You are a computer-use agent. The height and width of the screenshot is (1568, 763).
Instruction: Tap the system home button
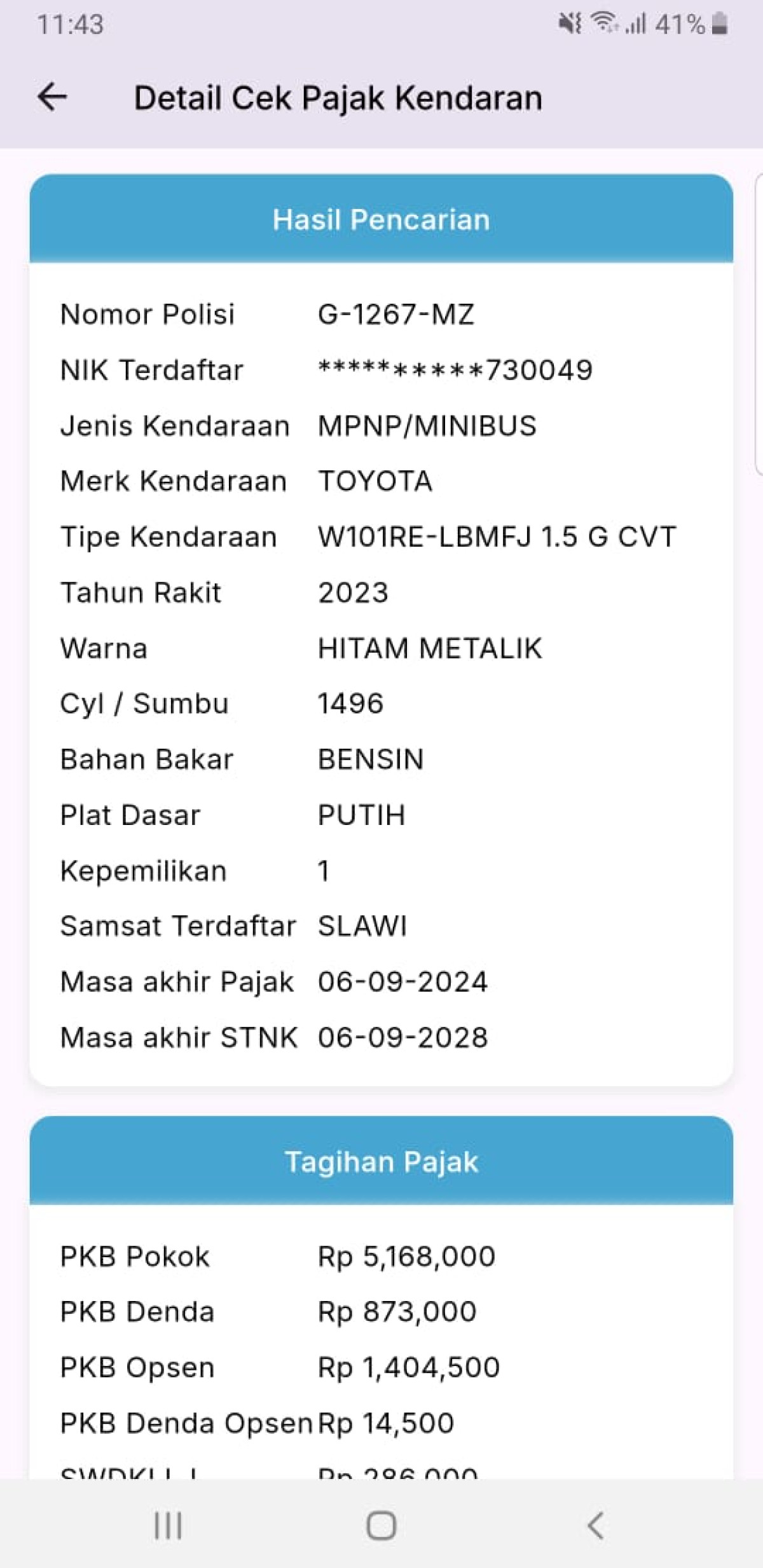pyautogui.click(x=381, y=1525)
